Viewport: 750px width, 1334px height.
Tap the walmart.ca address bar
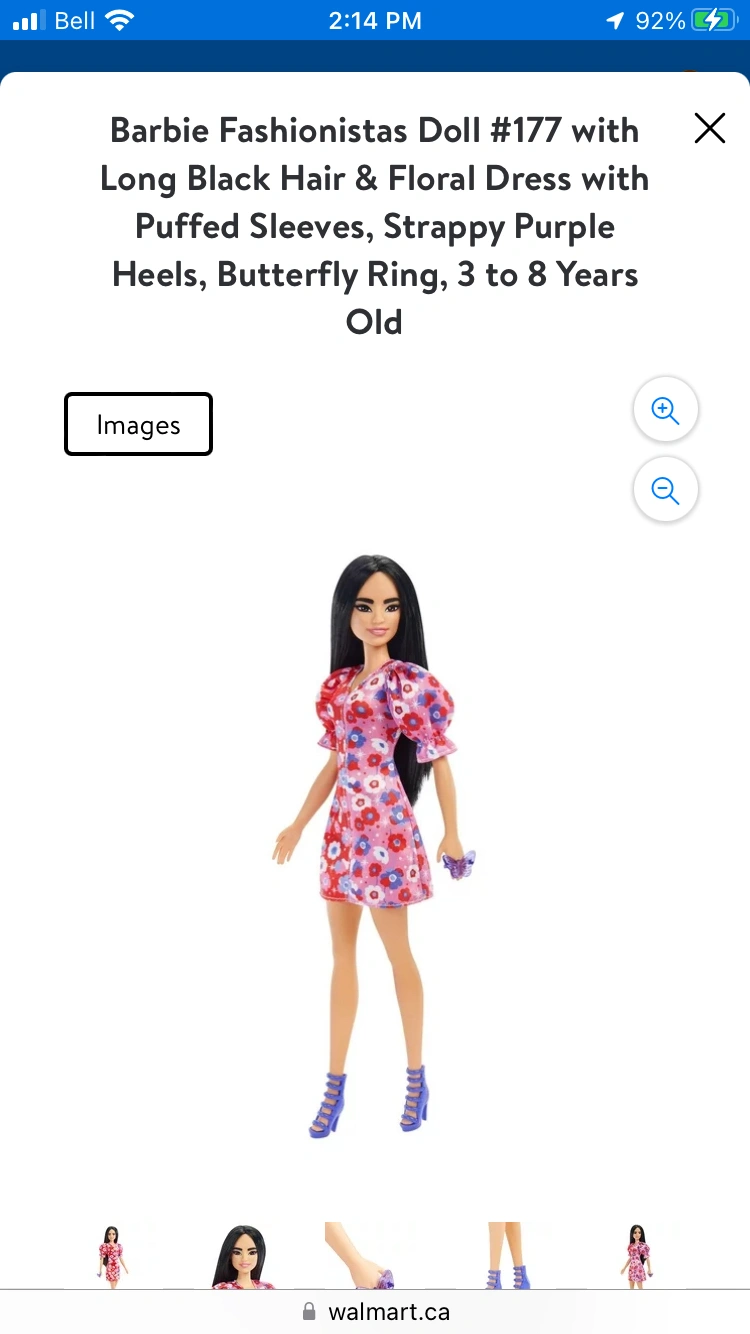coord(375,1311)
